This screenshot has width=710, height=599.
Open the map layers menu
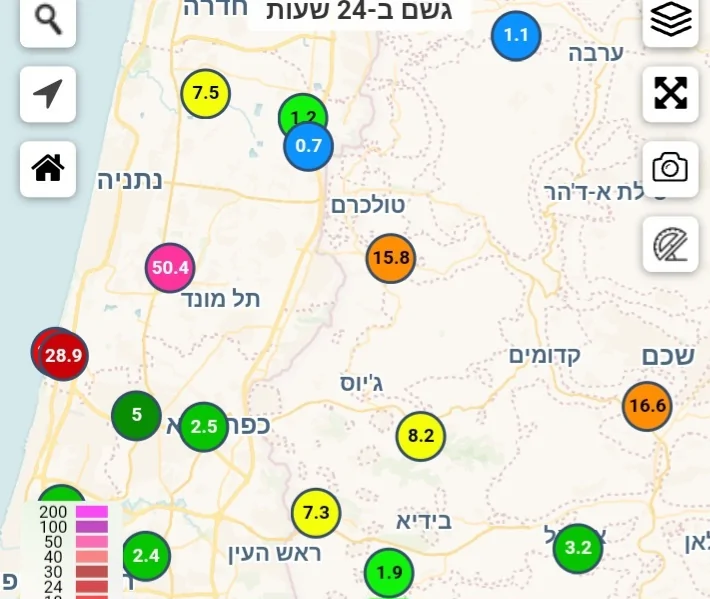tap(670, 19)
